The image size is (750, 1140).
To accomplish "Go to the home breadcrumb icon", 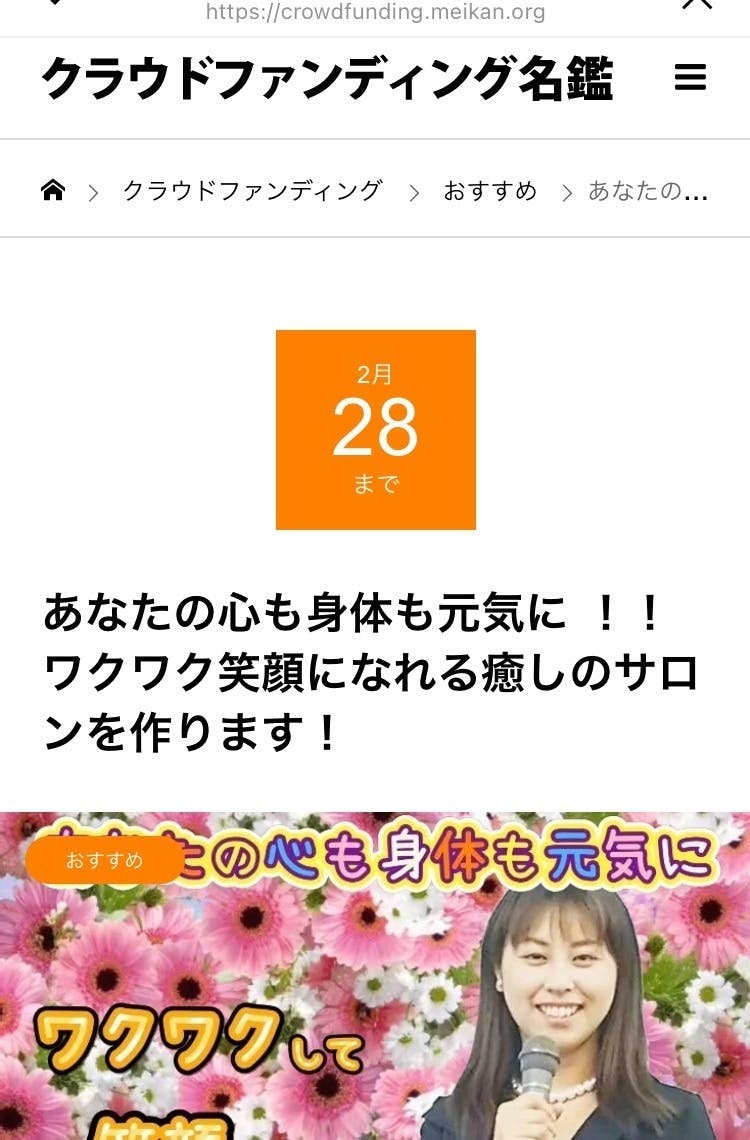I will click(53, 190).
